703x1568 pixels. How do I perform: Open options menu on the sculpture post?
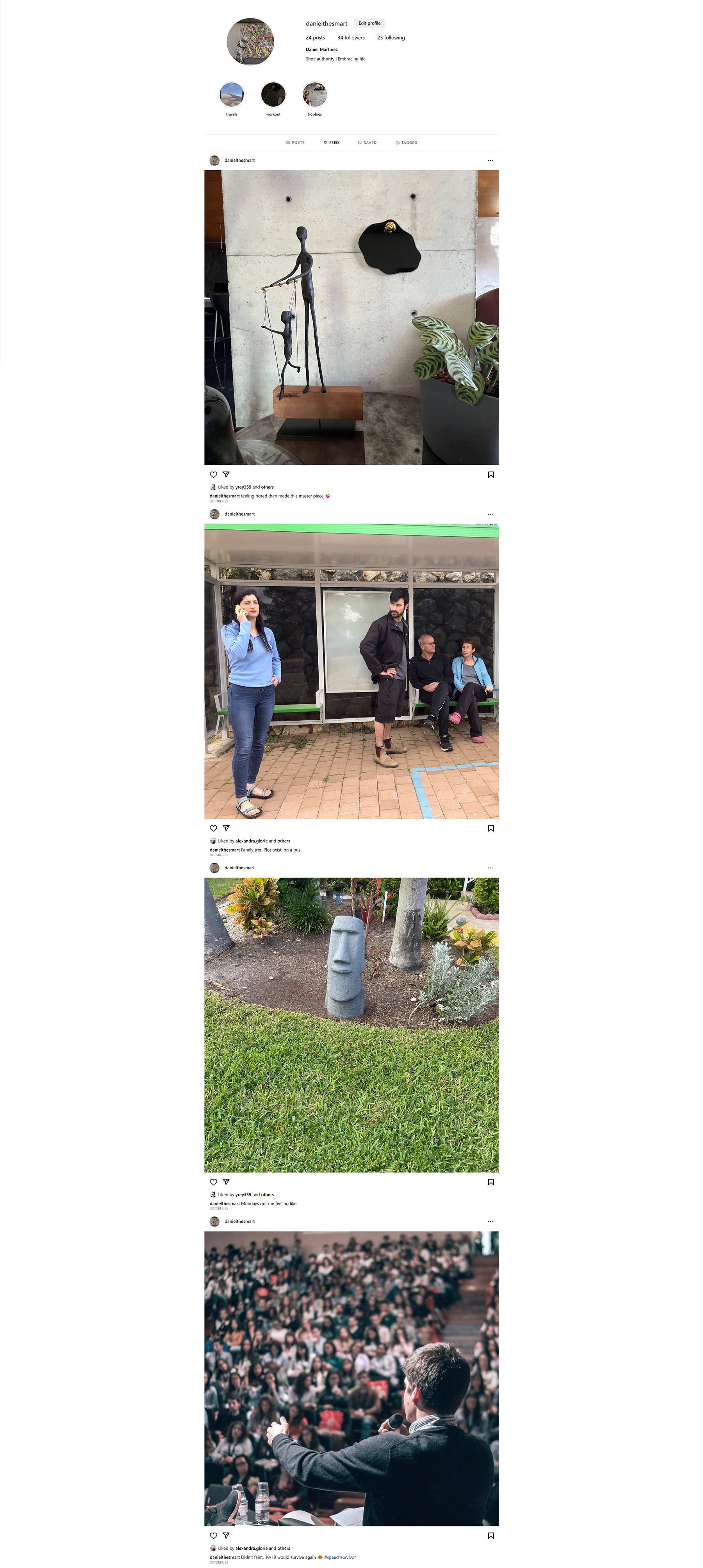click(490, 161)
